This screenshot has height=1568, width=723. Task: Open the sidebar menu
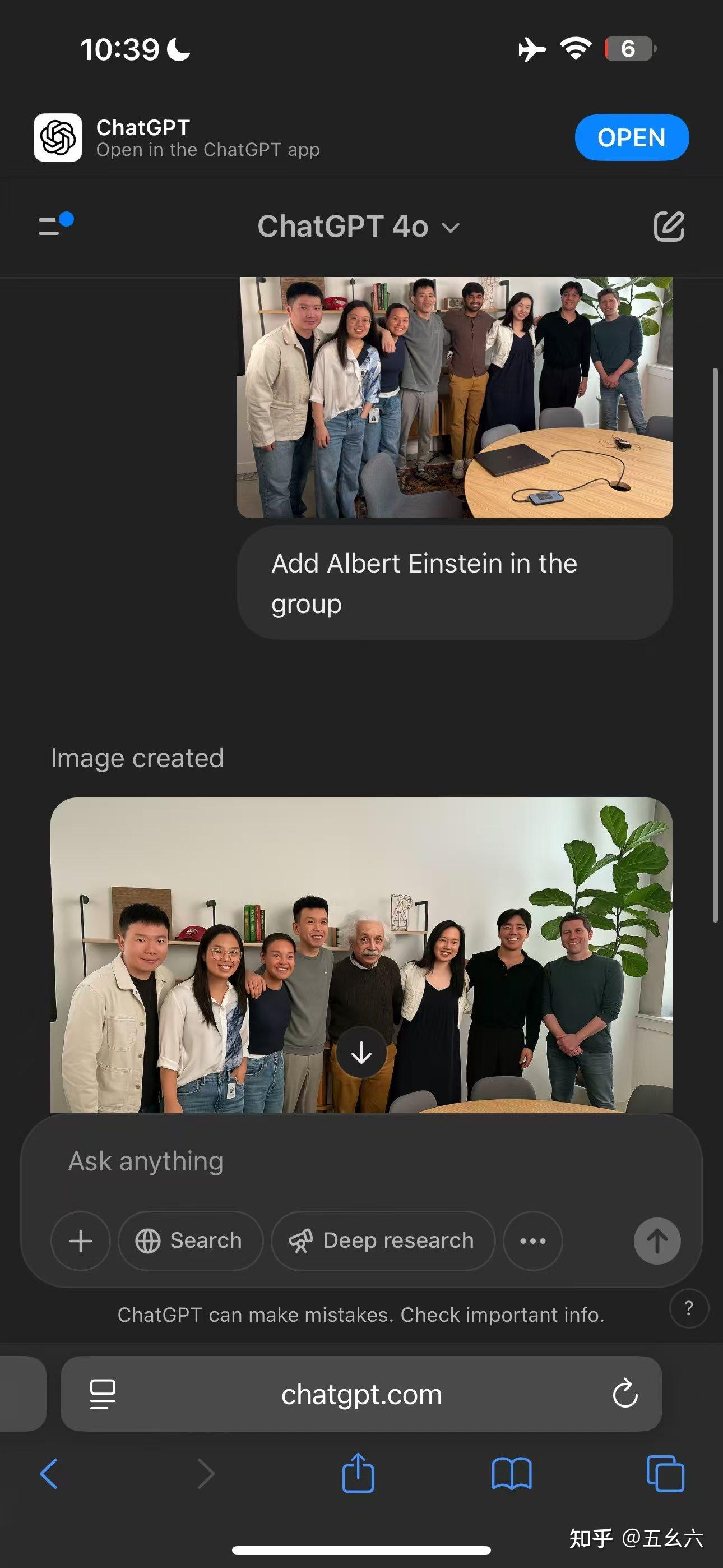click(x=55, y=225)
